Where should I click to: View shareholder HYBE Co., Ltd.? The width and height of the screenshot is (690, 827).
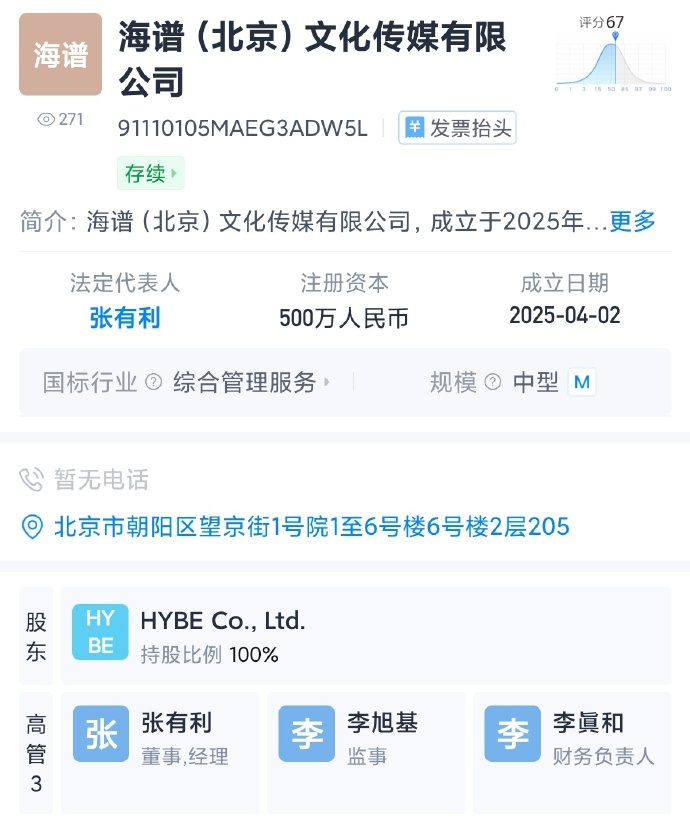tap(366, 634)
